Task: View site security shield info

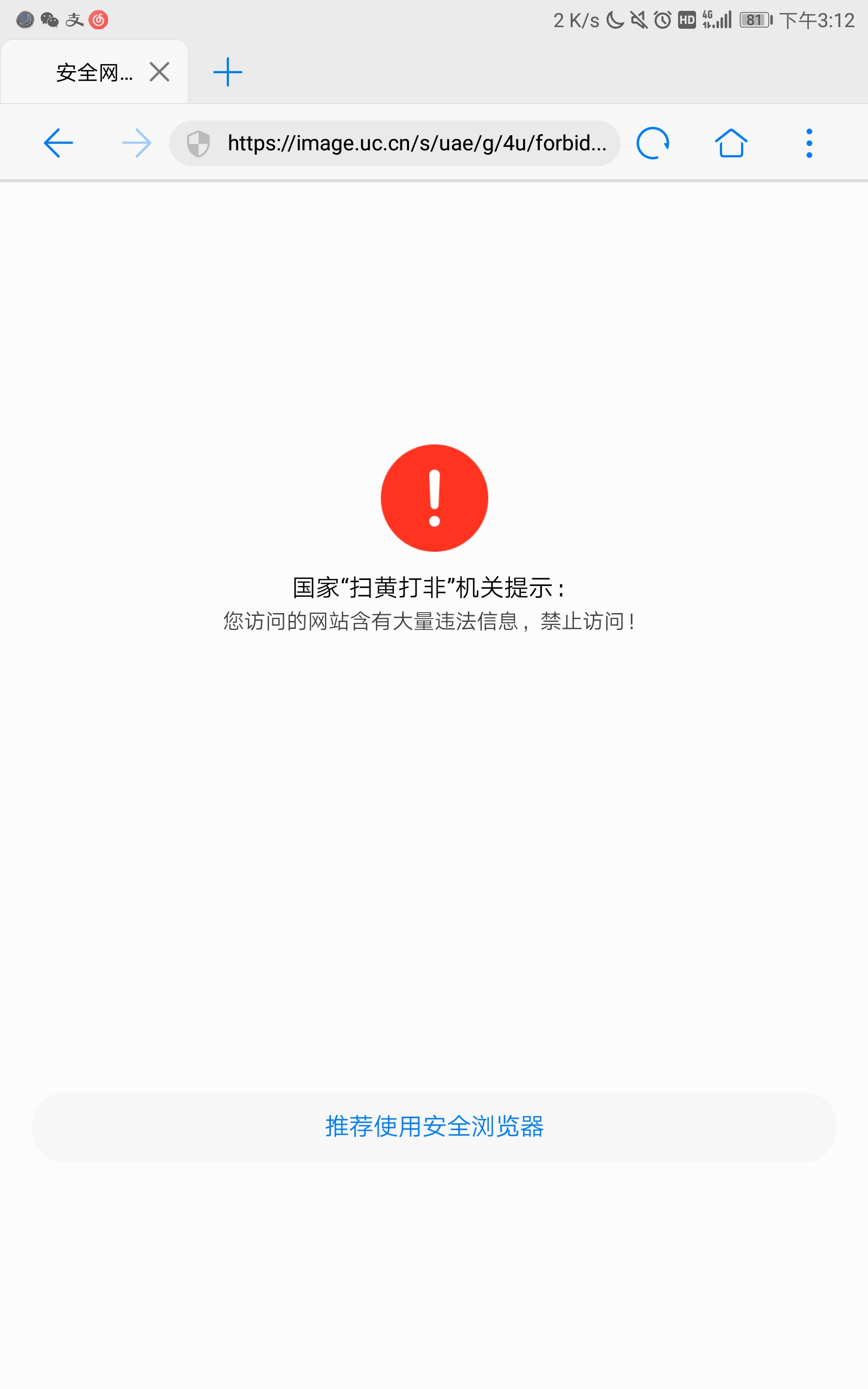Action: tap(199, 143)
